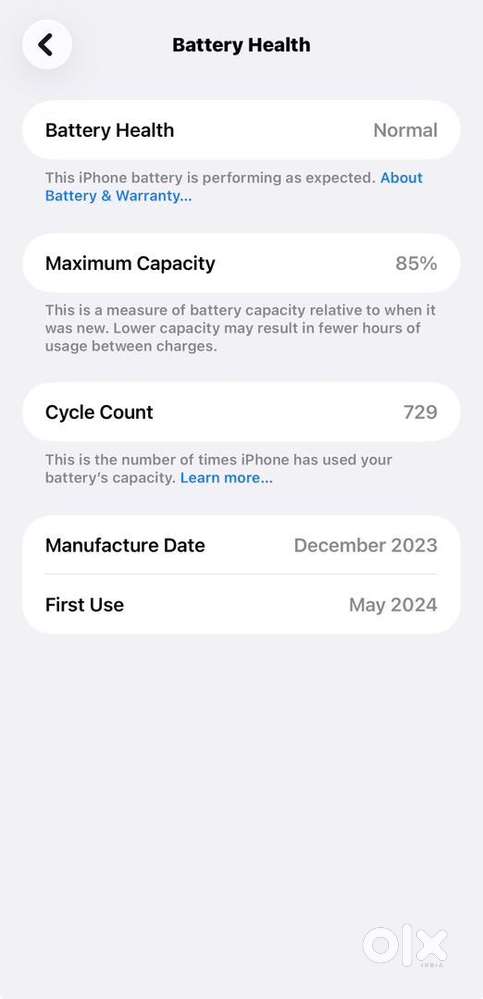This screenshot has width=483, height=999.
Task: Go back using the top-left arrow
Action: 47,45
